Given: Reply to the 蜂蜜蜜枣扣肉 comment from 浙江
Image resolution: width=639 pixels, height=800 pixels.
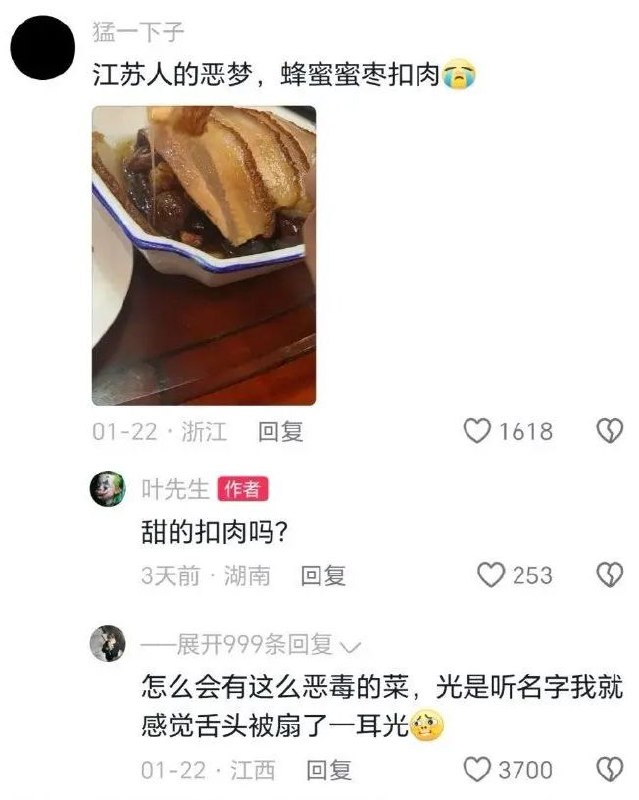Looking at the screenshot, I should (281, 432).
